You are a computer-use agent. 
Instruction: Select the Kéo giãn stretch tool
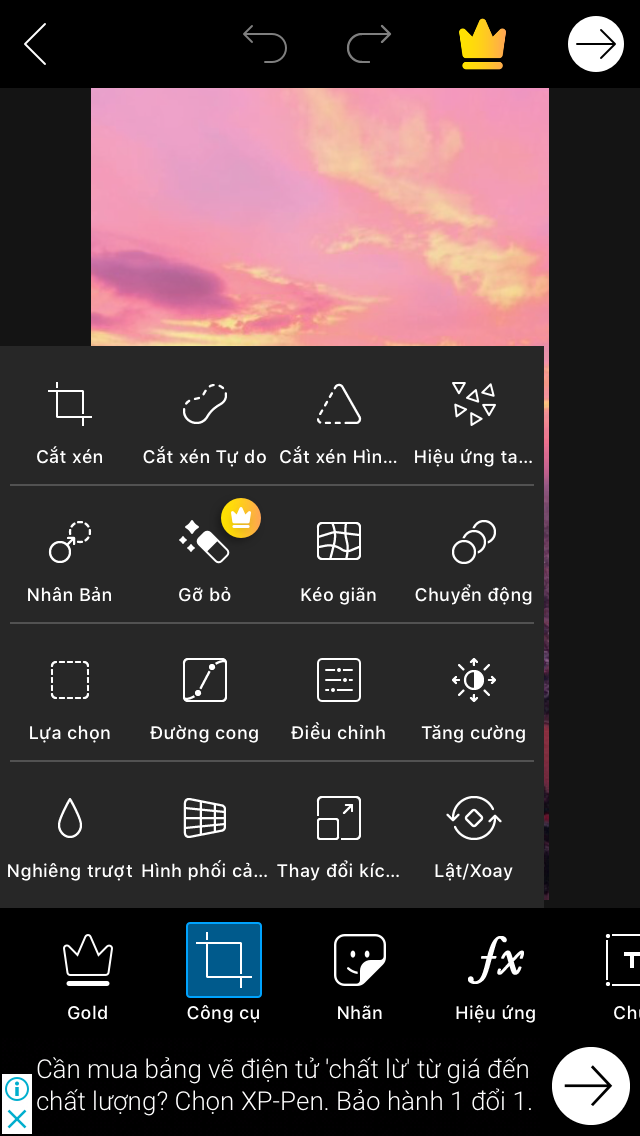339,561
